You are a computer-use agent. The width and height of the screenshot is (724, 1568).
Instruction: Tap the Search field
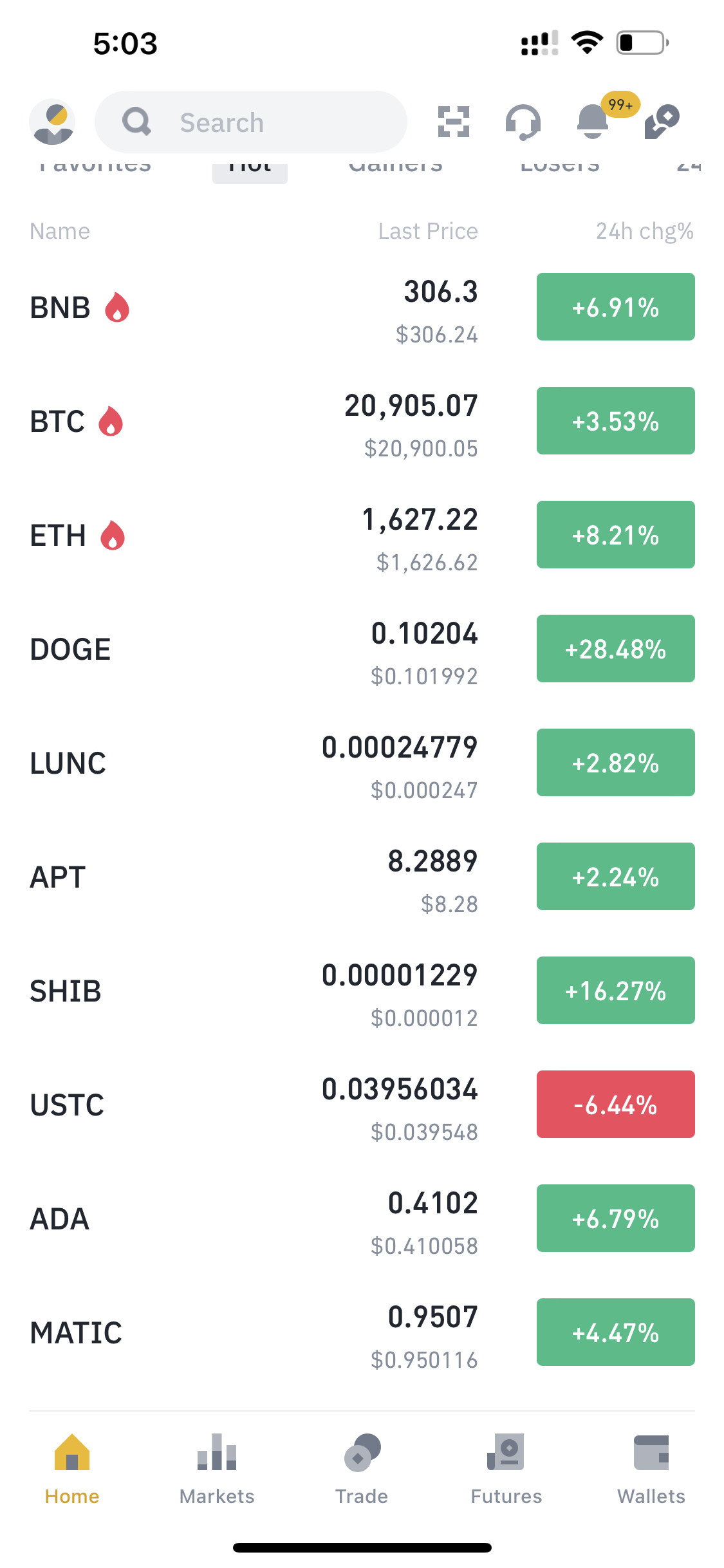[251, 122]
